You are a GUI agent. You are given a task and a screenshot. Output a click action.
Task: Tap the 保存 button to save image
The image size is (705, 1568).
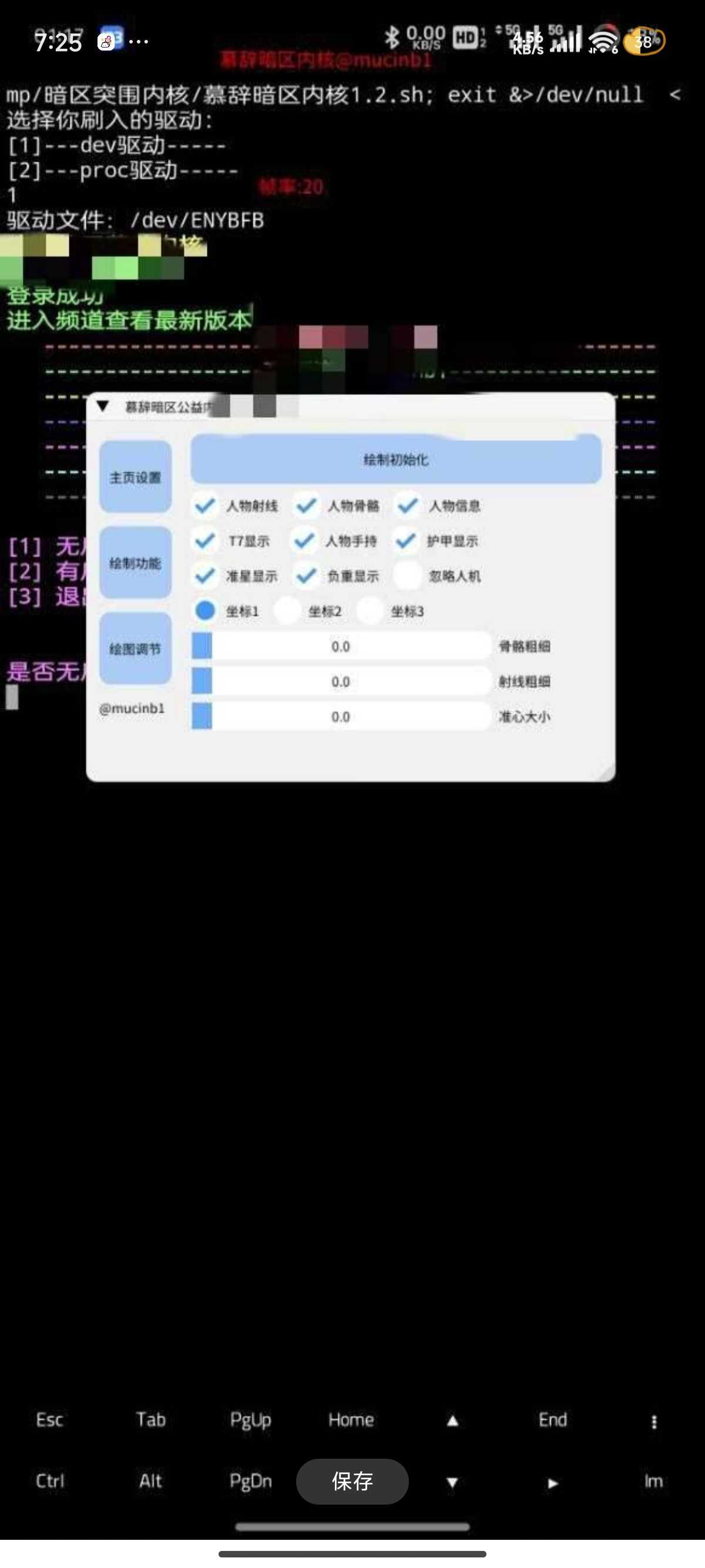pos(352,1481)
